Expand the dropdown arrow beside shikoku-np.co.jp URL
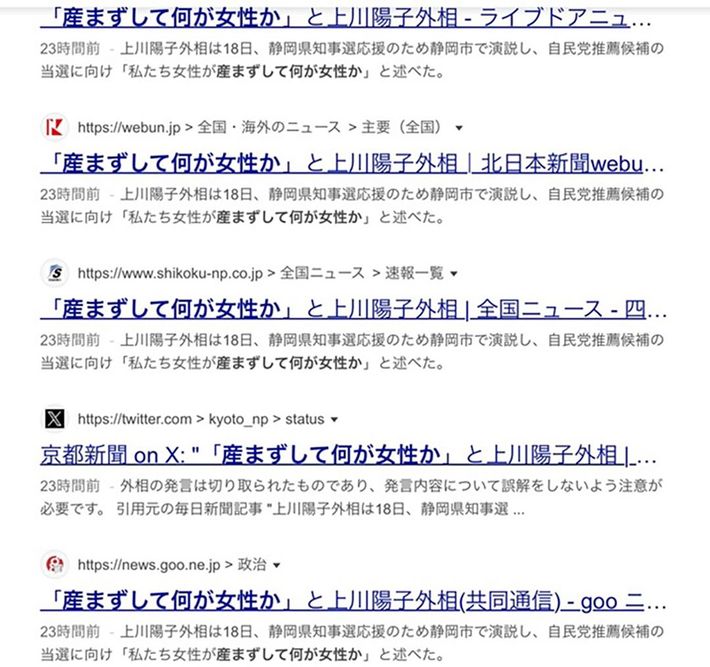 [x=453, y=273]
